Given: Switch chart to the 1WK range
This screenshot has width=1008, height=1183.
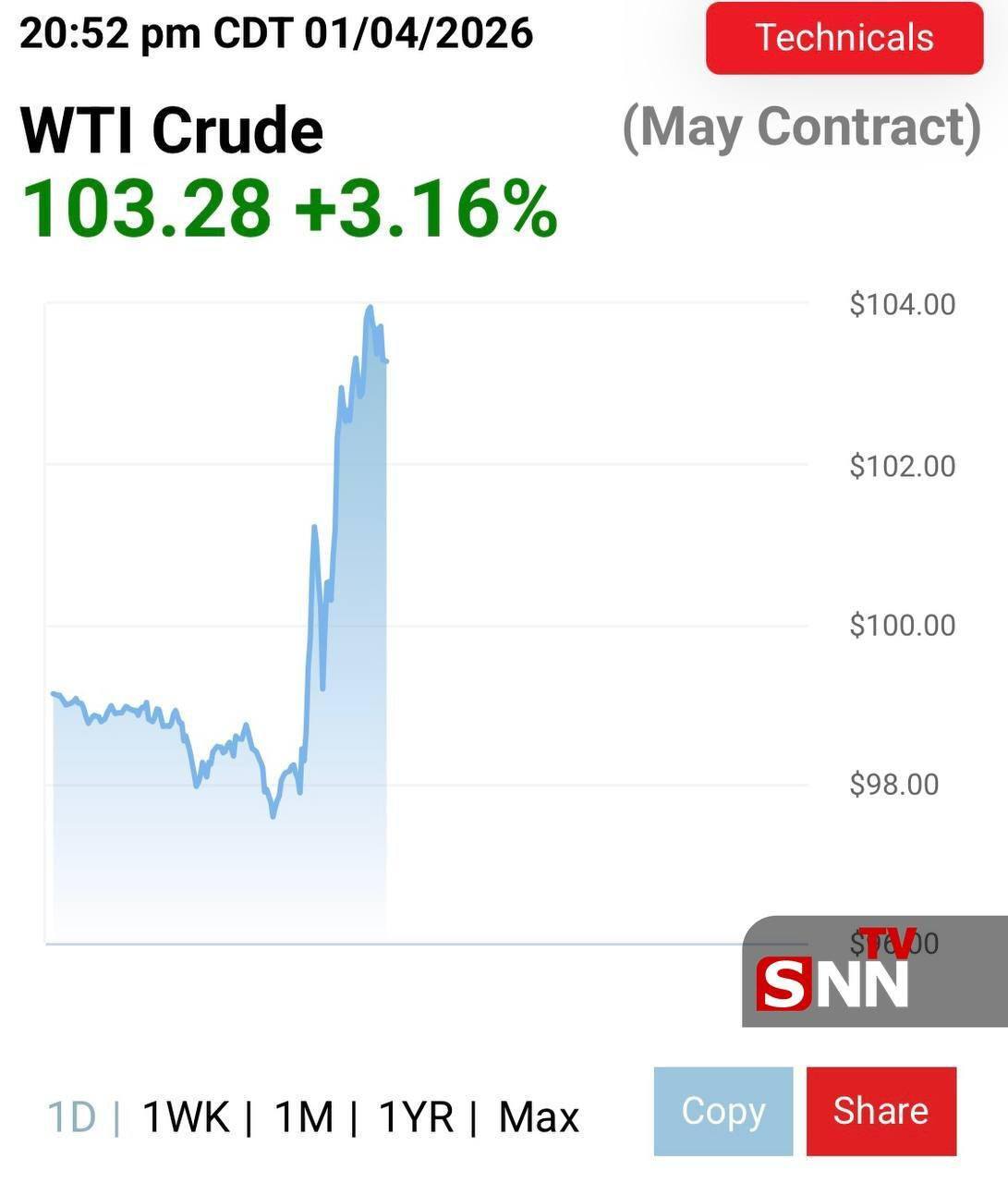Looking at the screenshot, I should tap(186, 1117).
